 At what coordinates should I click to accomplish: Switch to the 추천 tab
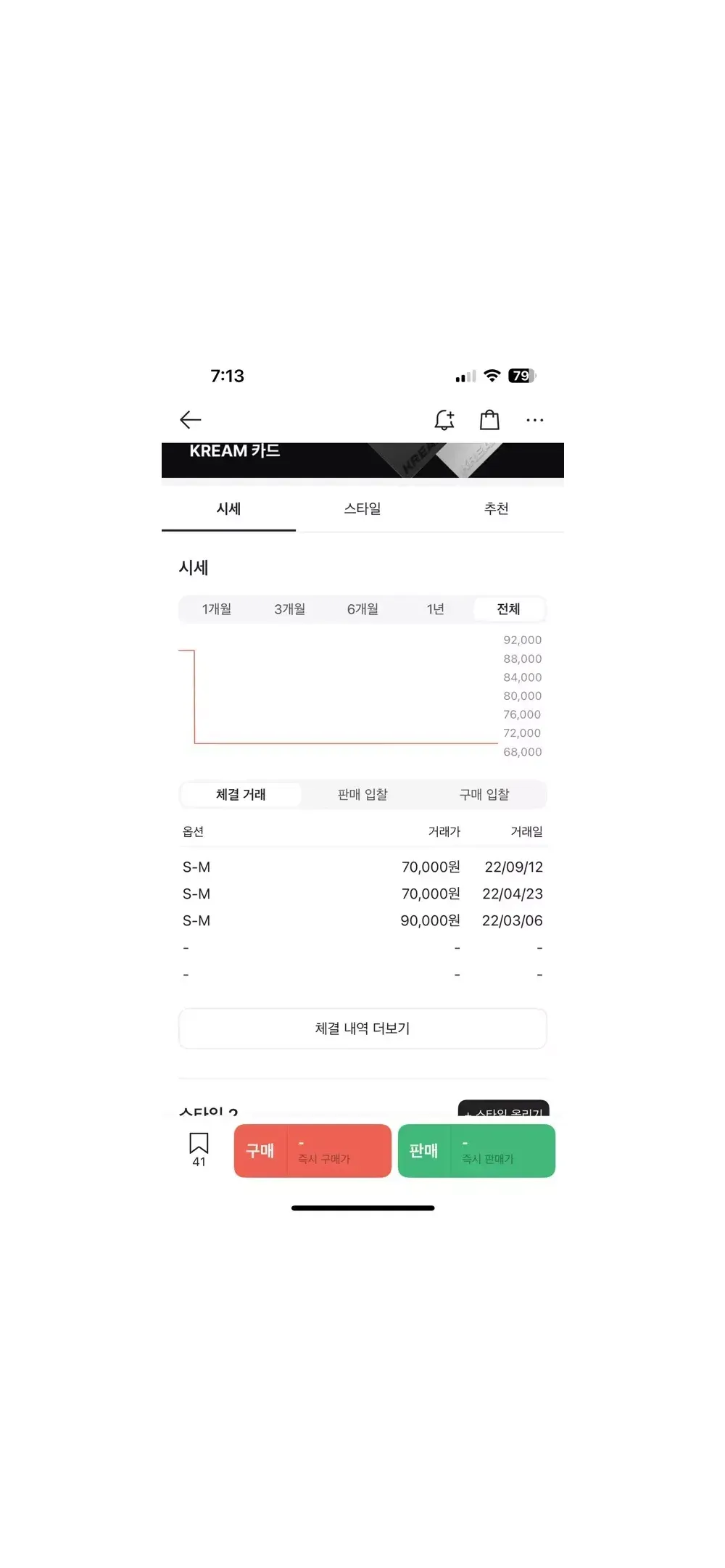pos(496,509)
